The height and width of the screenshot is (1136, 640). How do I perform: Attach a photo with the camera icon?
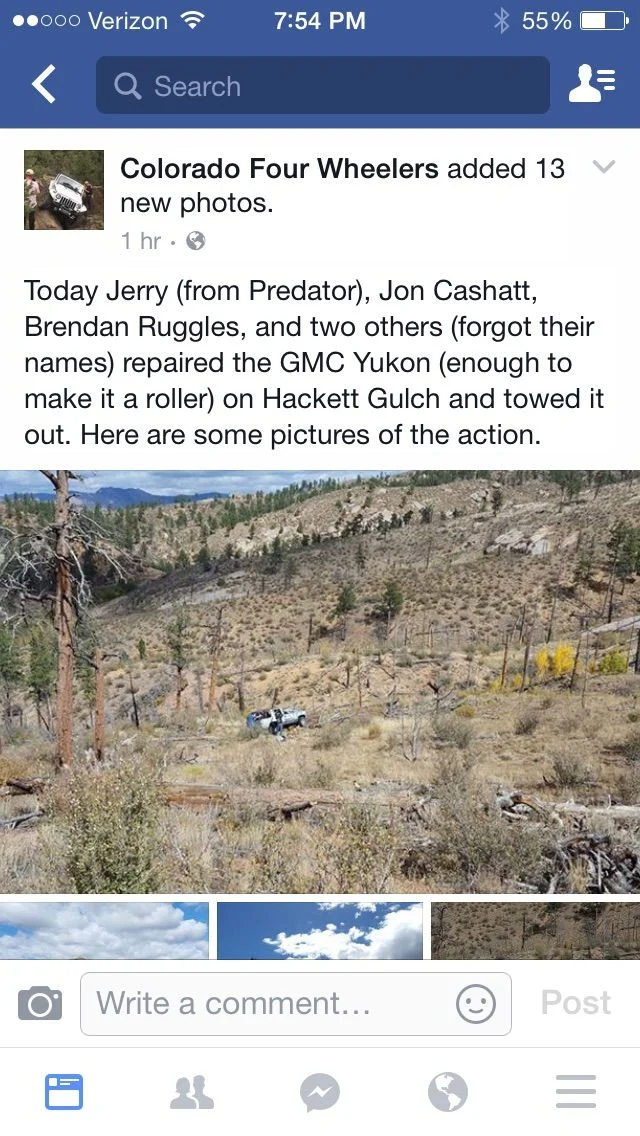pos(40,1003)
